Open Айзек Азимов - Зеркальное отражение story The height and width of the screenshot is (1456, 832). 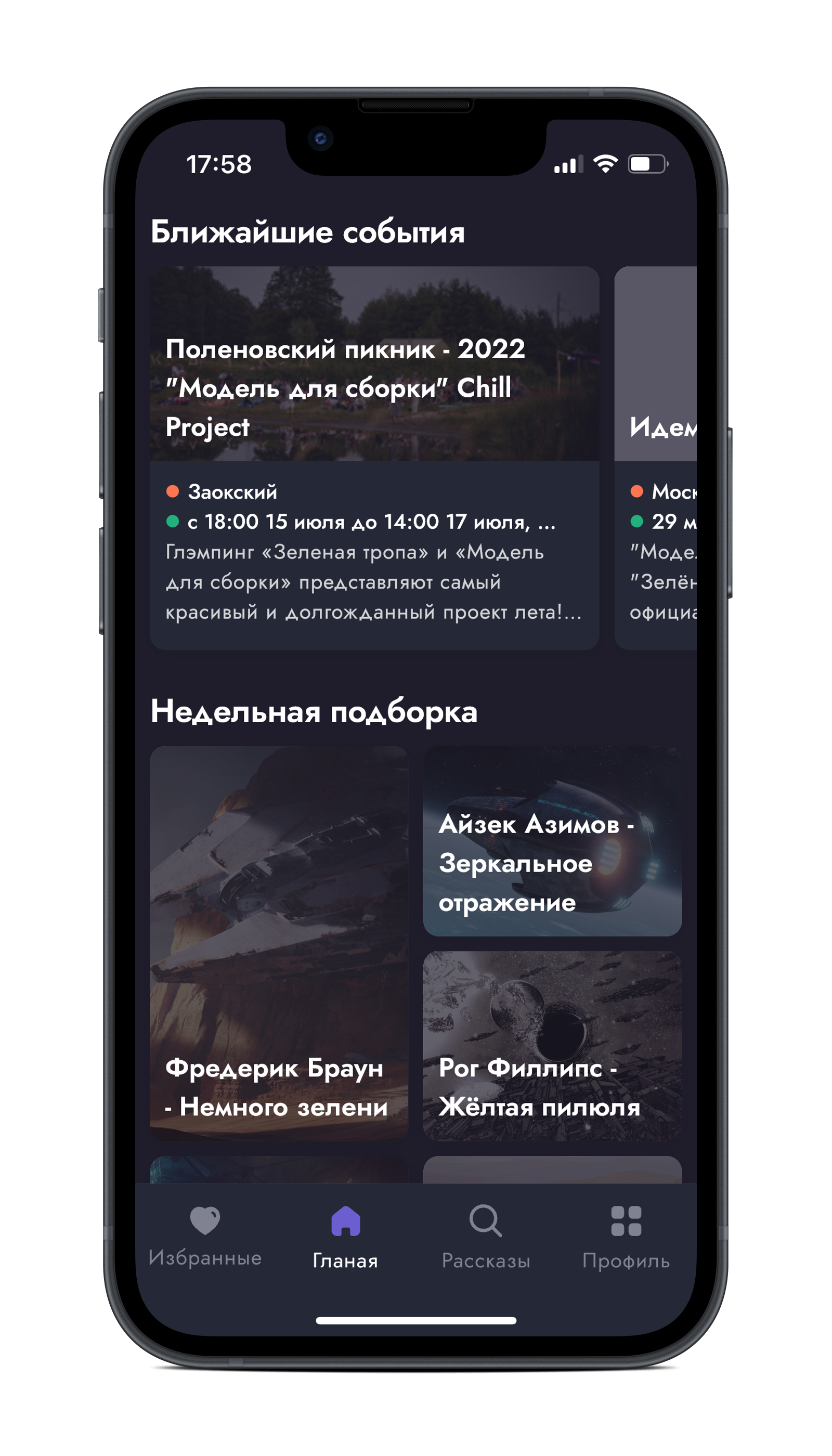click(552, 840)
